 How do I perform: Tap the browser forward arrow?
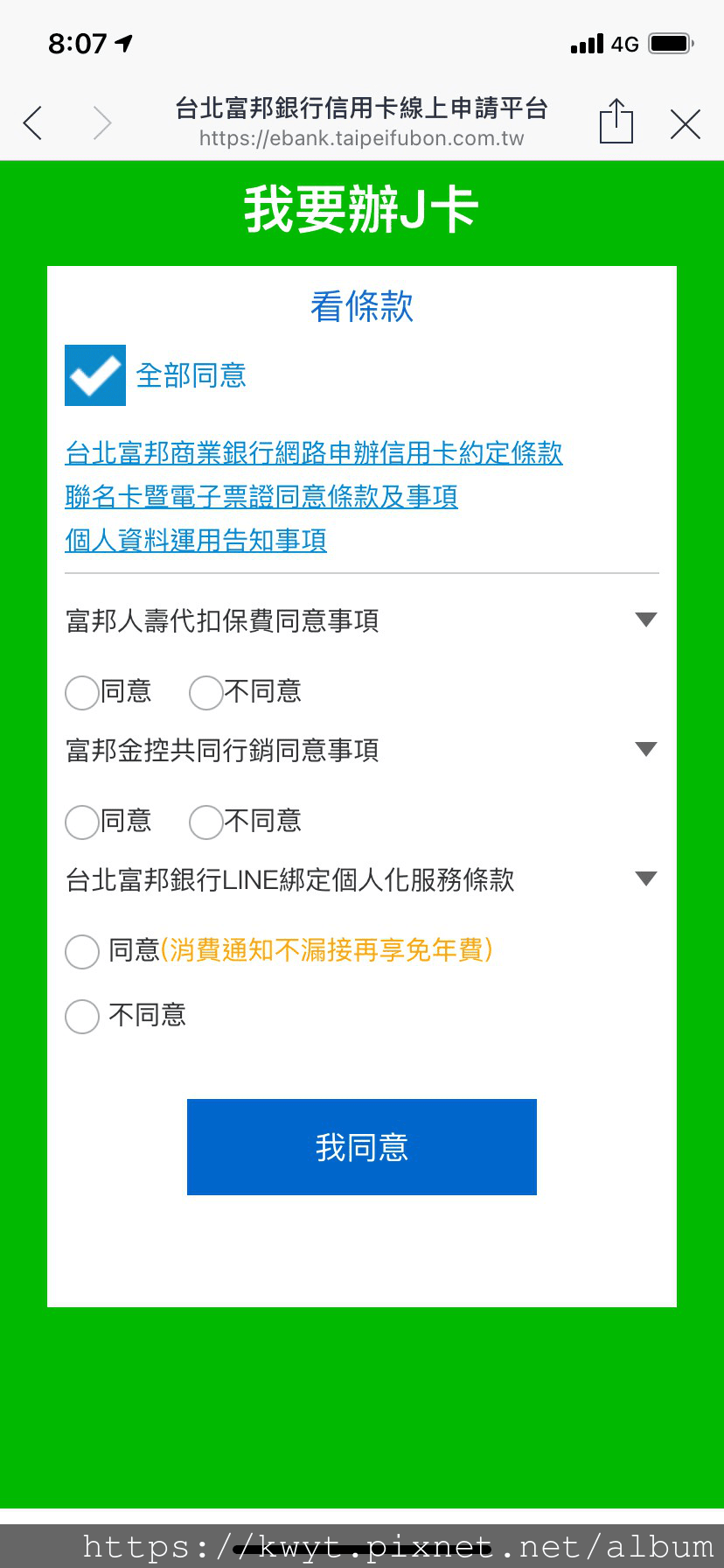point(102,123)
